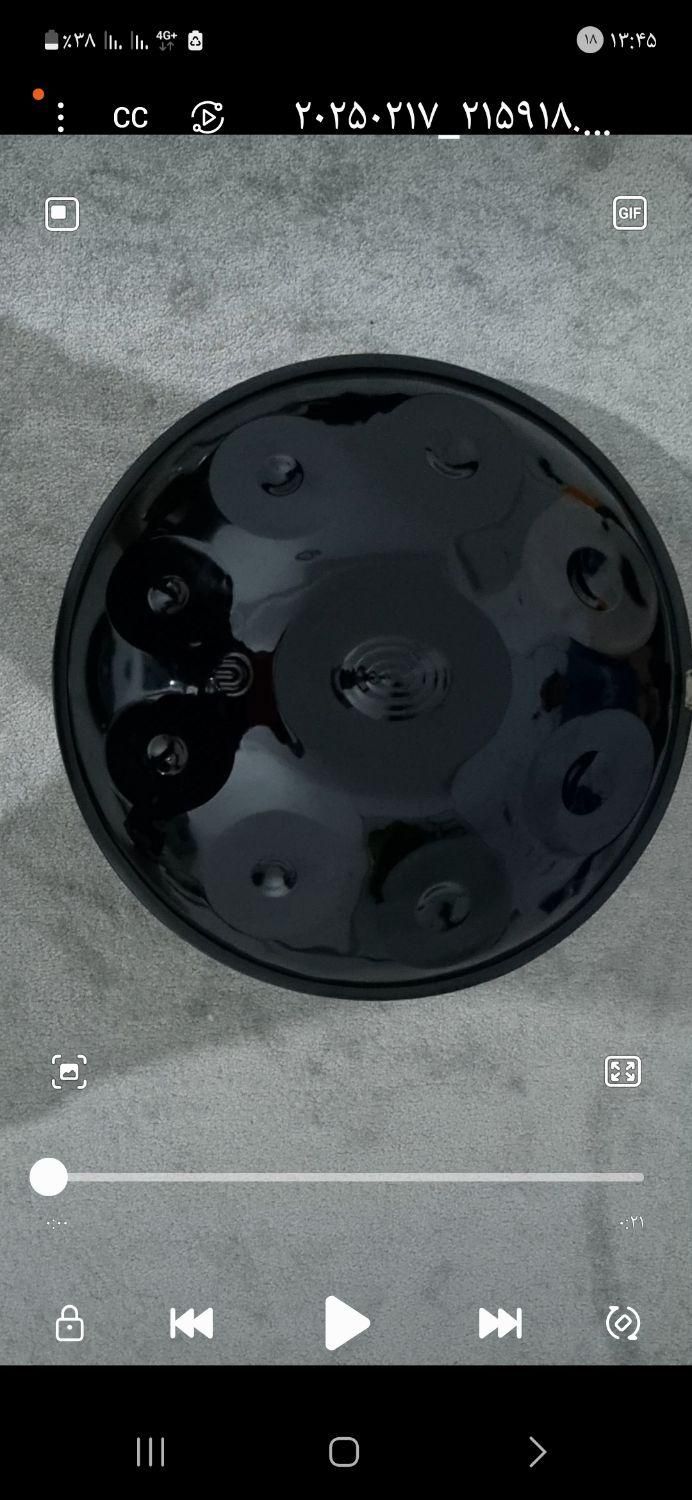Viewport: 692px width, 1500px height.
Task: Go to the home screen
Action: [x=344, y=1451]
